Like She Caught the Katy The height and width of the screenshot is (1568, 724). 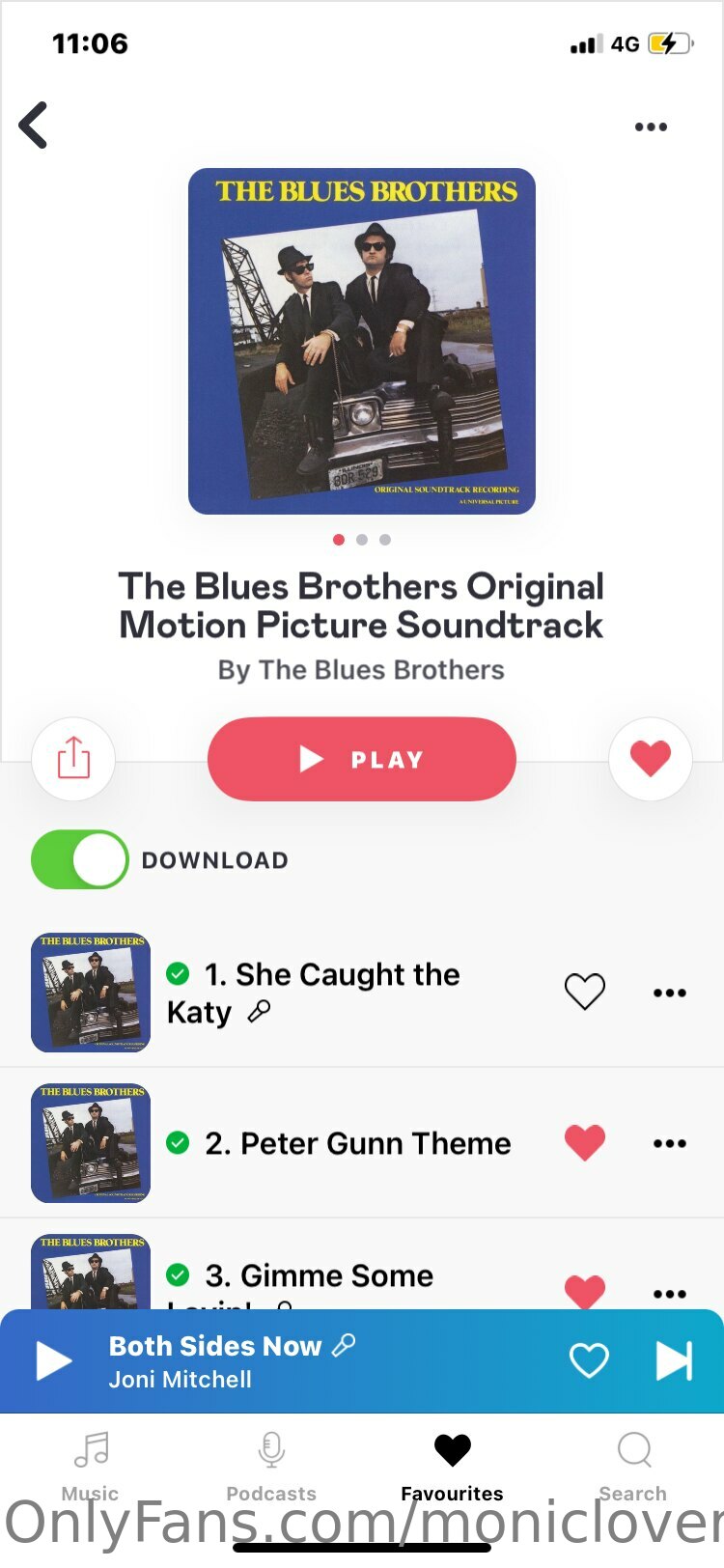pos(585,992)
